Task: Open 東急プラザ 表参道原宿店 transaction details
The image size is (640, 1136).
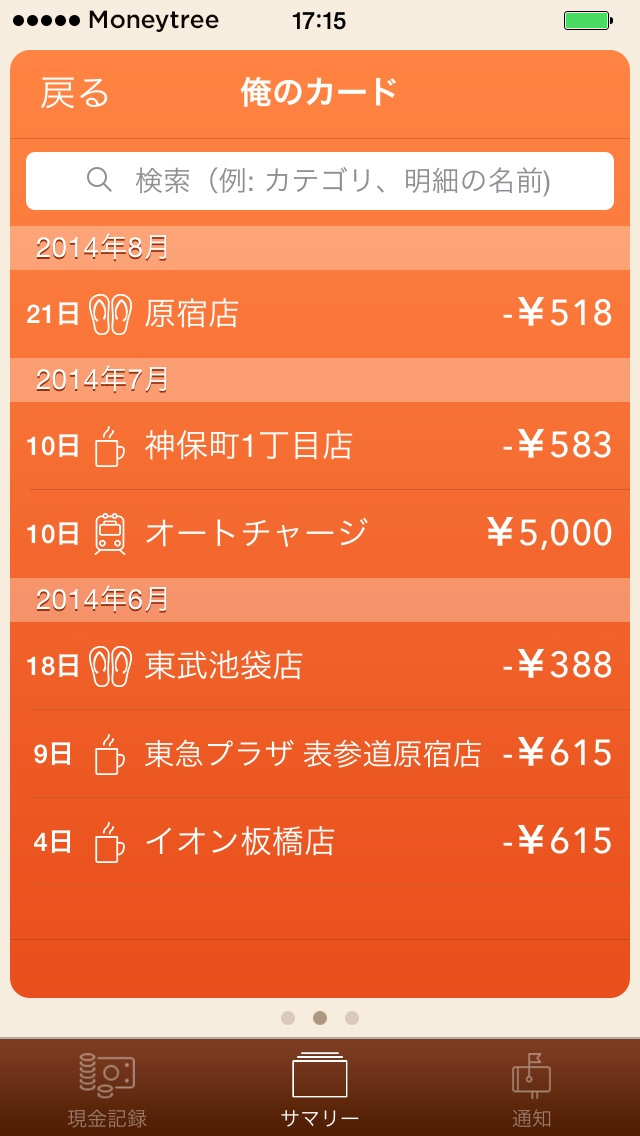Action: tap(320, 754)
